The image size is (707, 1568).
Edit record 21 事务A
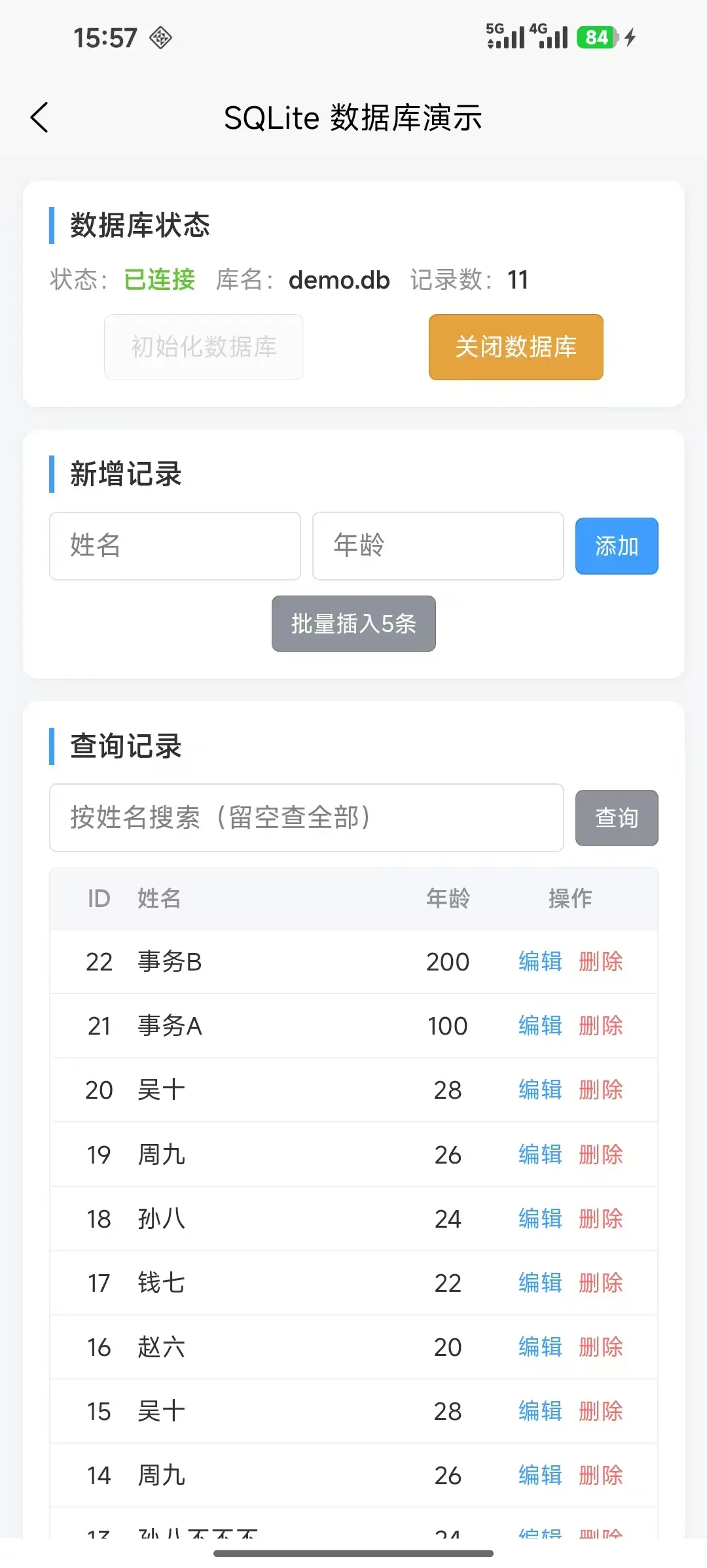pyautogui.click(x=540, y=1025)
